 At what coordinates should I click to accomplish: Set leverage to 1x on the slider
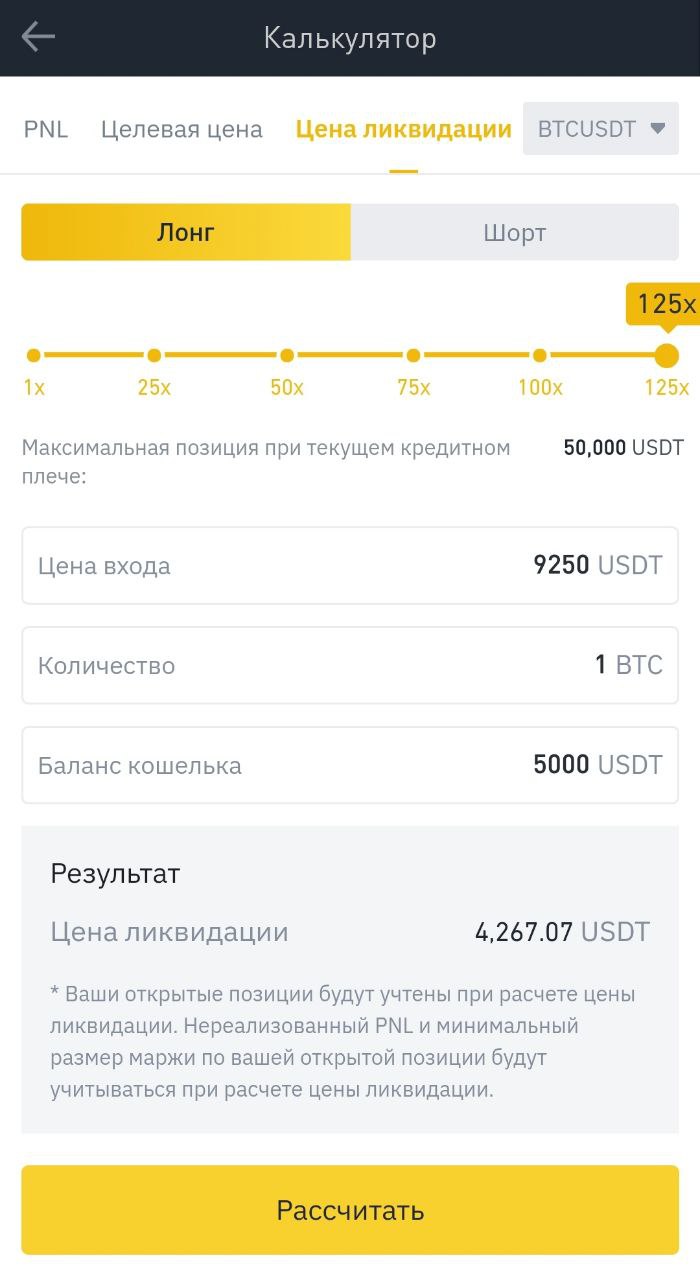pyautogui.click(x=34, y=355)
